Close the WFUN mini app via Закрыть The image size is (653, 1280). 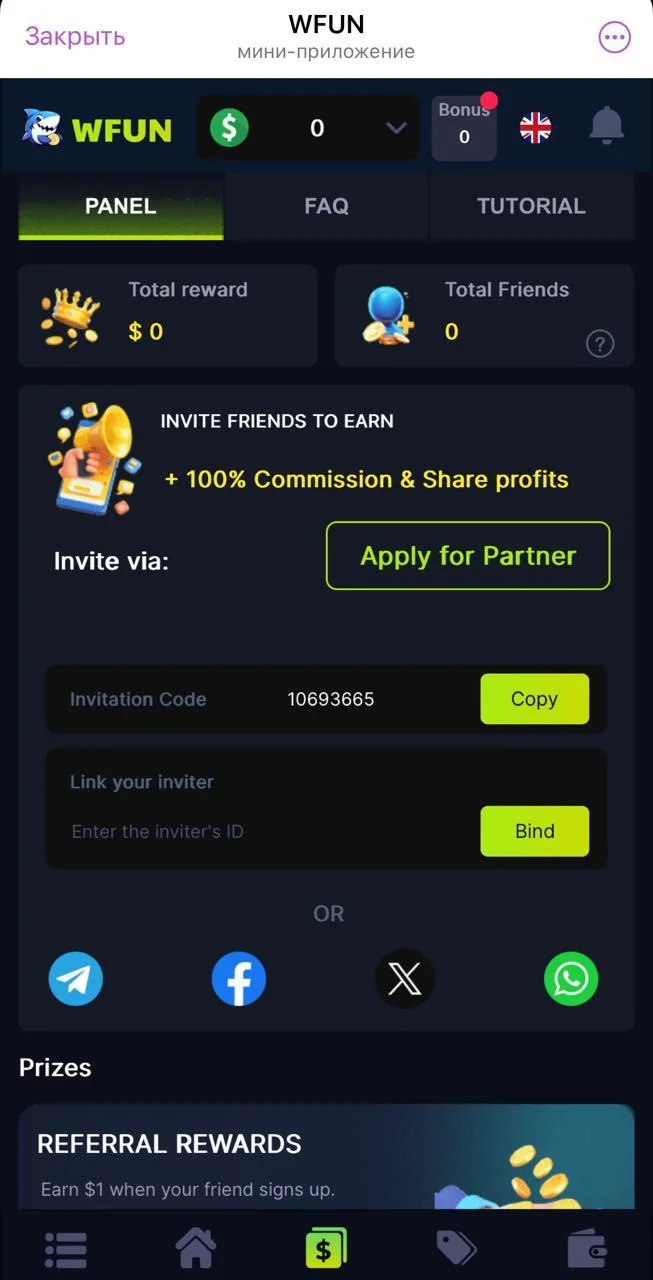(x=75, y=37)
